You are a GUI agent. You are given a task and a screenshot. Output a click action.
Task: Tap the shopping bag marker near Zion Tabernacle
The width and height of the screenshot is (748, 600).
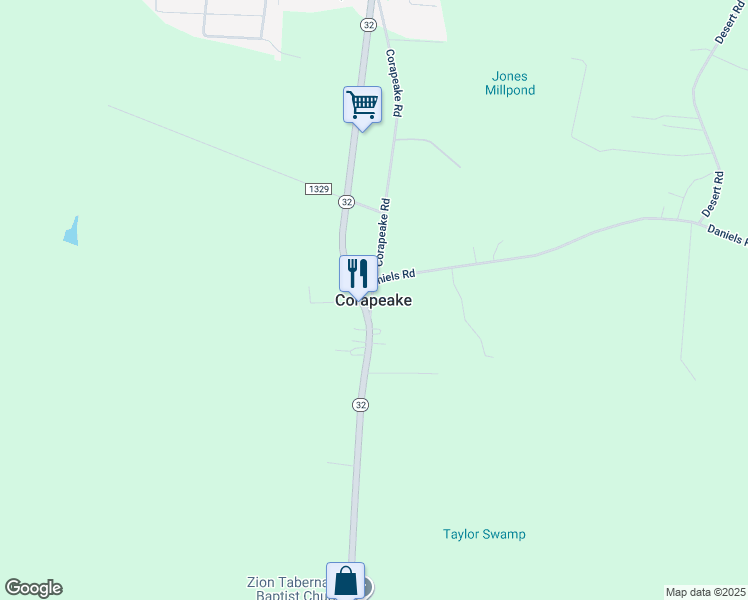point(345,581)
